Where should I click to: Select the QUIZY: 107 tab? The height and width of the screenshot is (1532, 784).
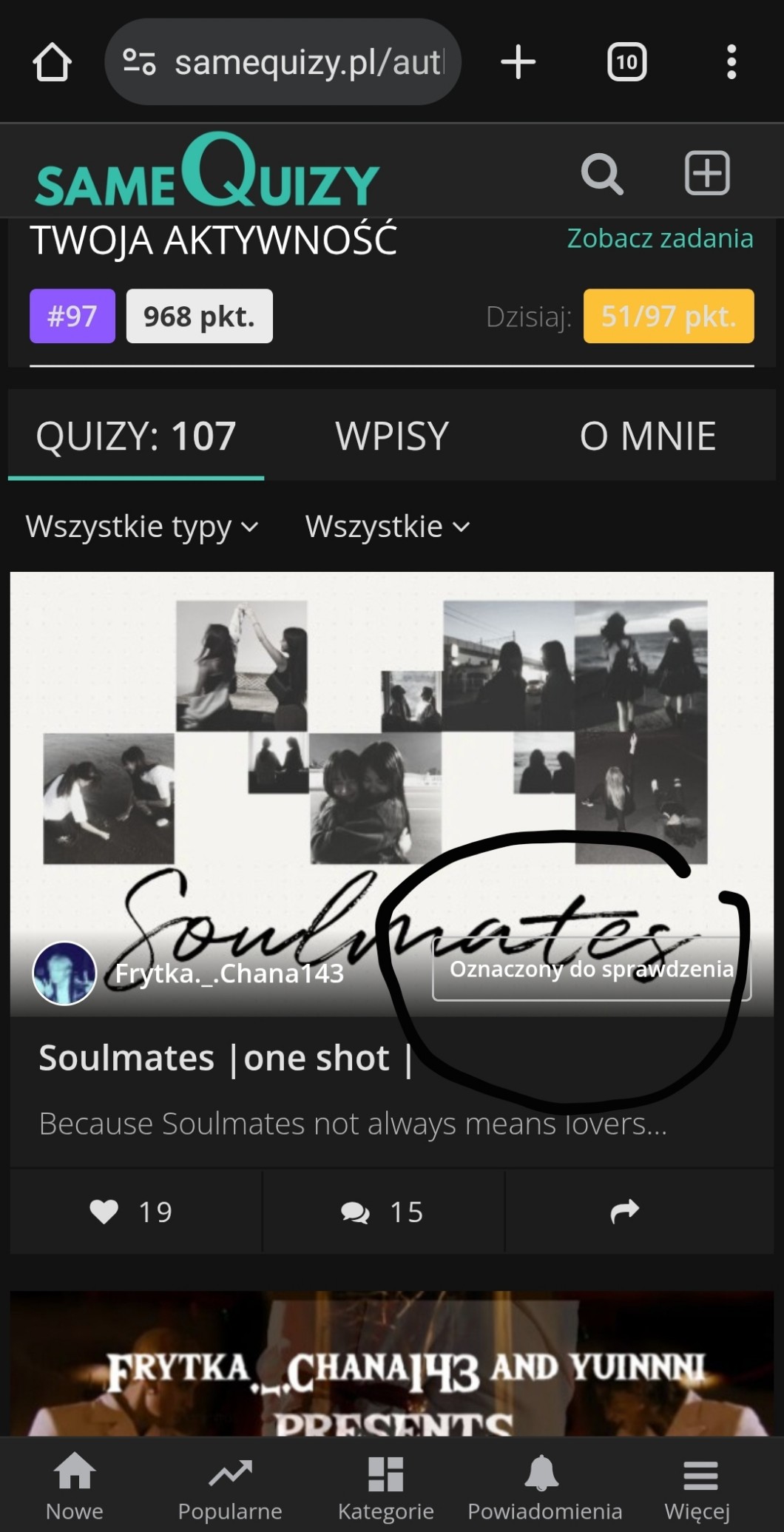click(x=136, y=436)
